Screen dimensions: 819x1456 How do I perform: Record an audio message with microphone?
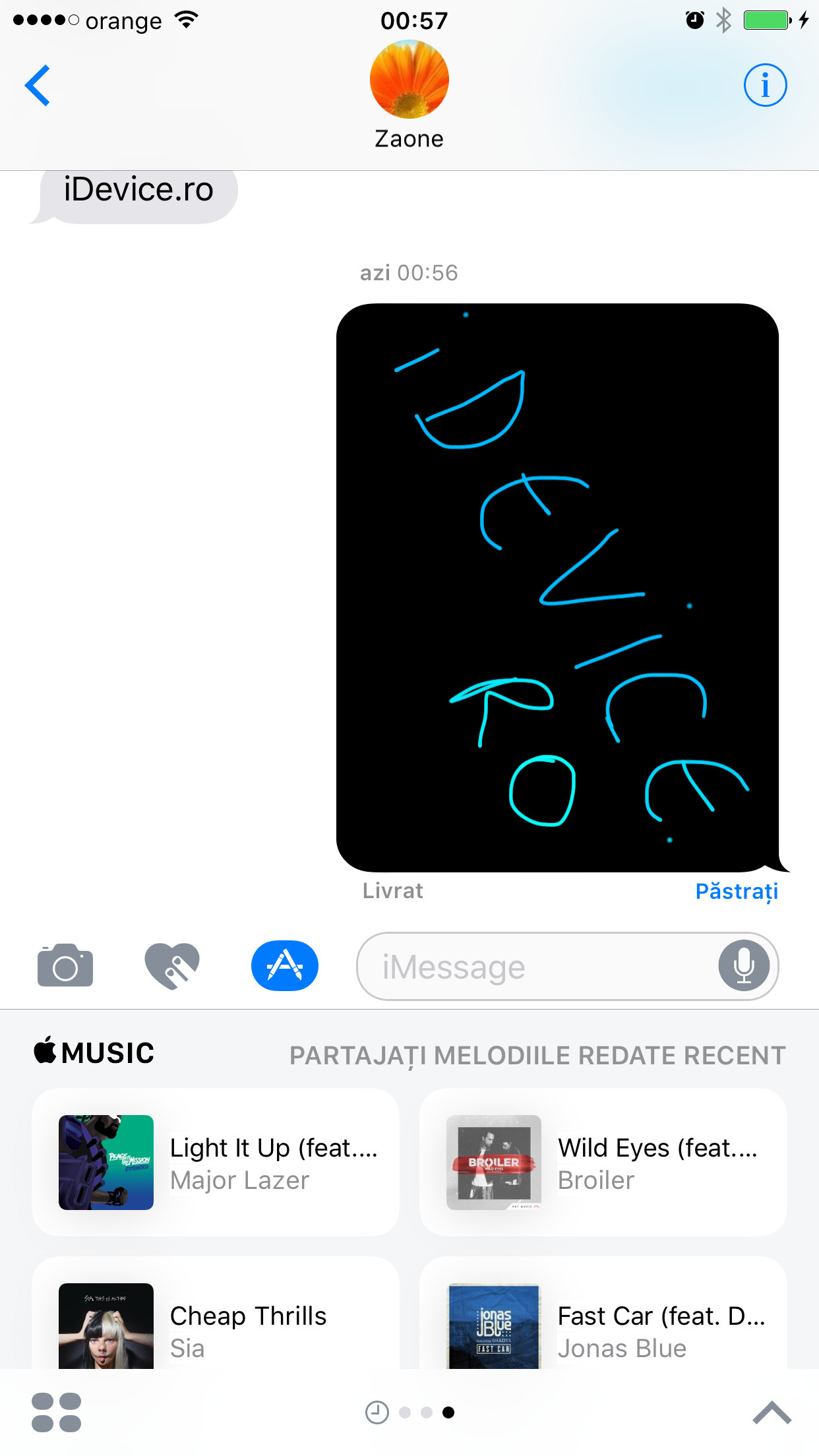tap(744, 966)
